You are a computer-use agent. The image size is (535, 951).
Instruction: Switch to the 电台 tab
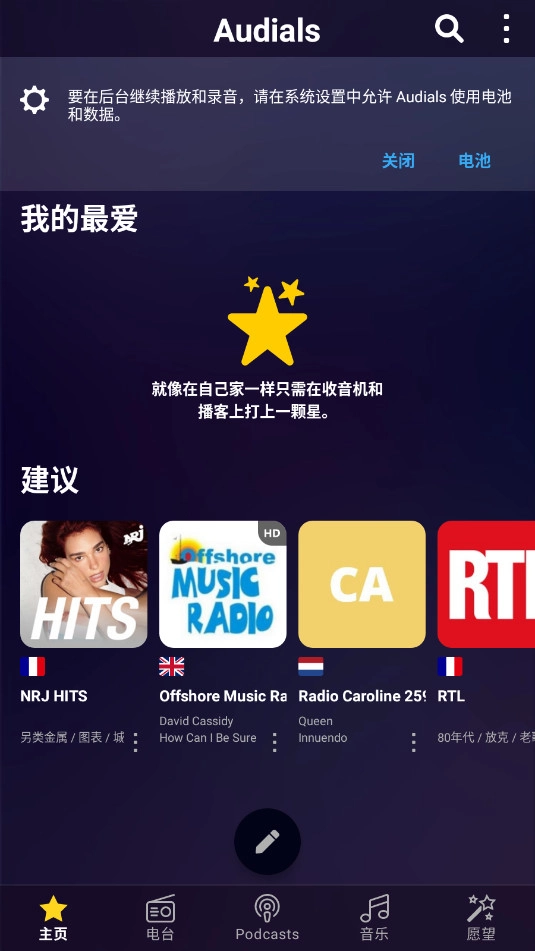point(160,918)
